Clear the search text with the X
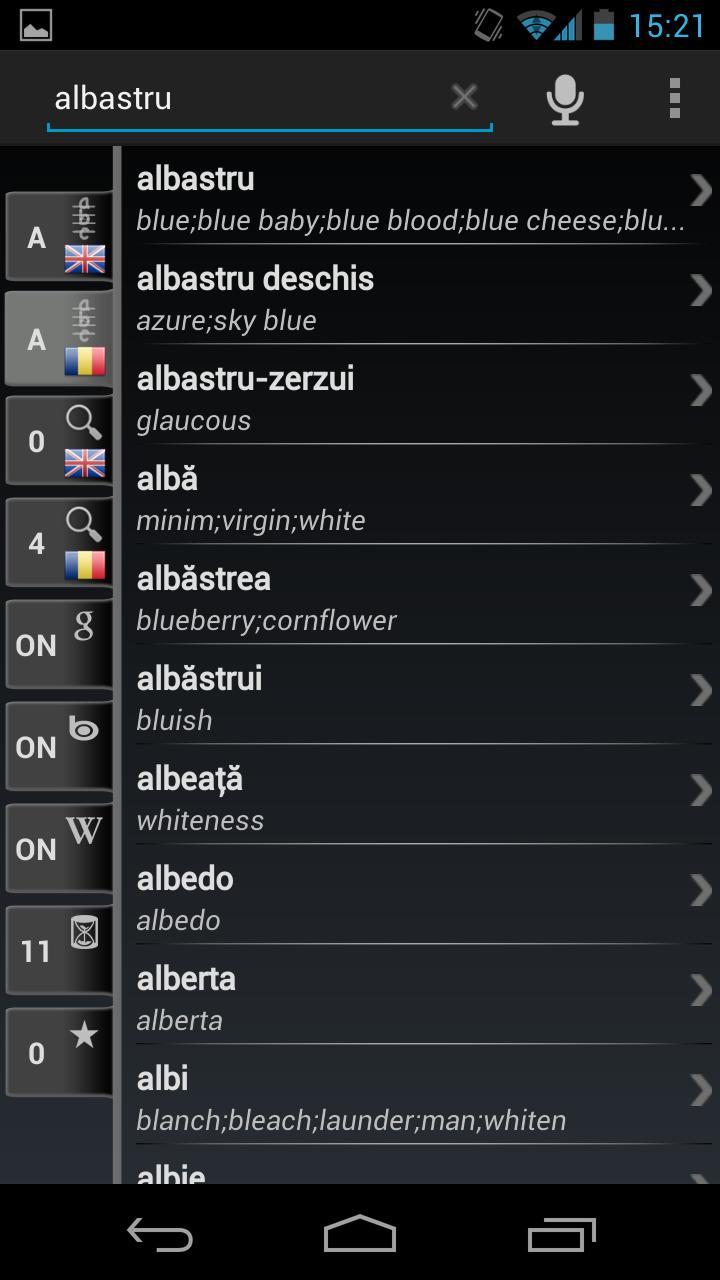Image resolution: width=720 pixels, height=1280 pixels. coord(464,97)
